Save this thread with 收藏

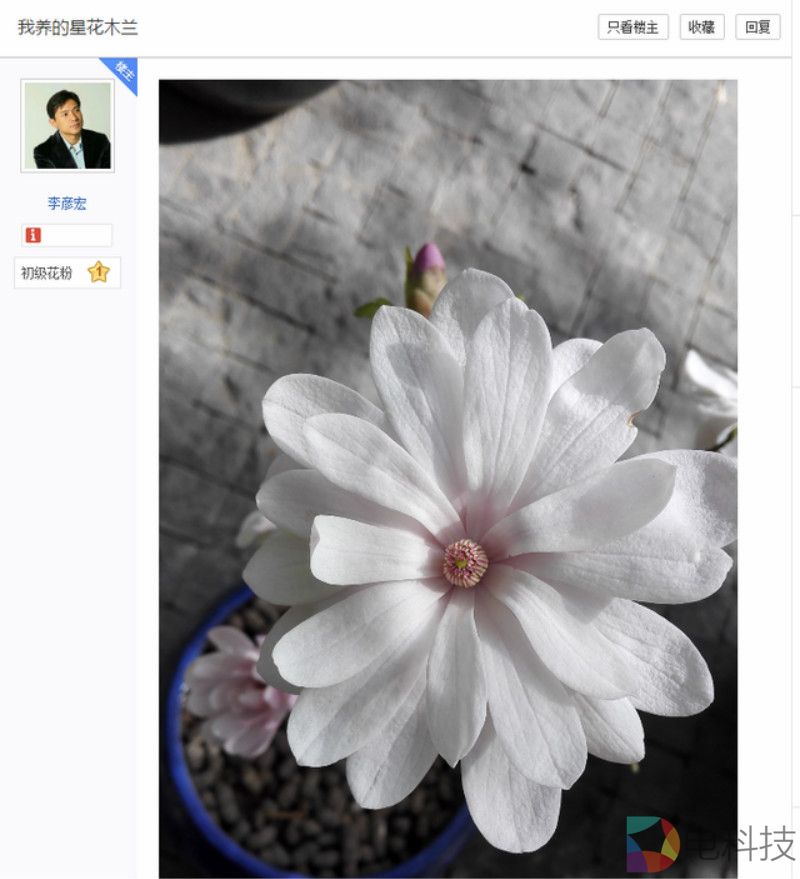tap(702, 27)
